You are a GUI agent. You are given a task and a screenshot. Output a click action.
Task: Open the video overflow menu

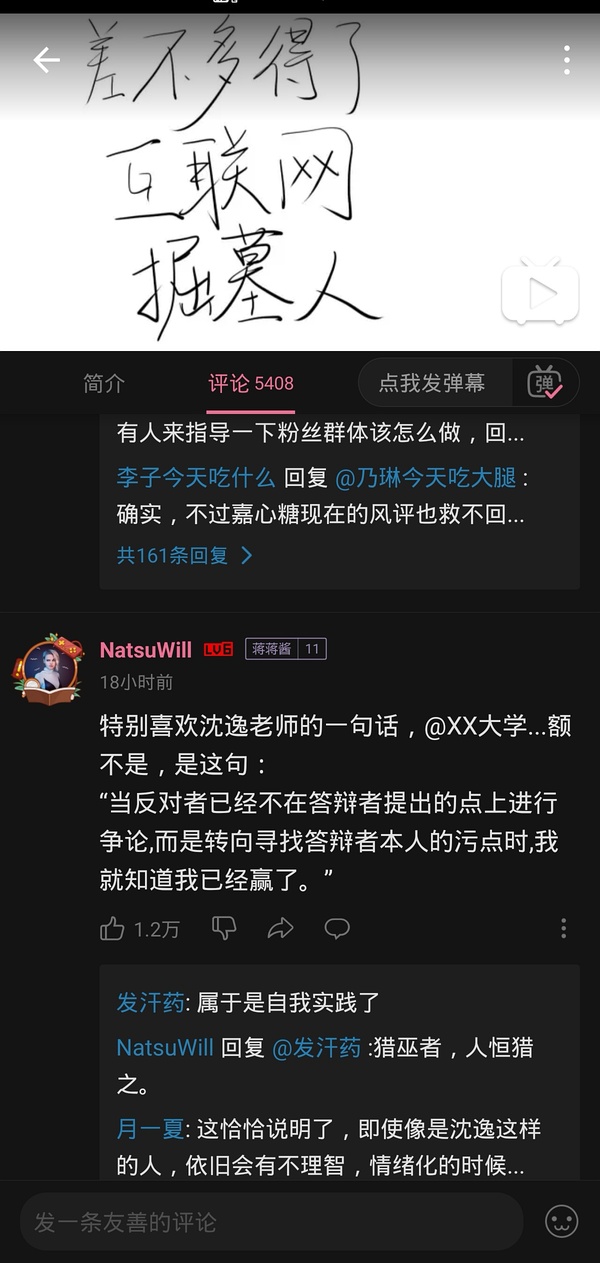566,60
